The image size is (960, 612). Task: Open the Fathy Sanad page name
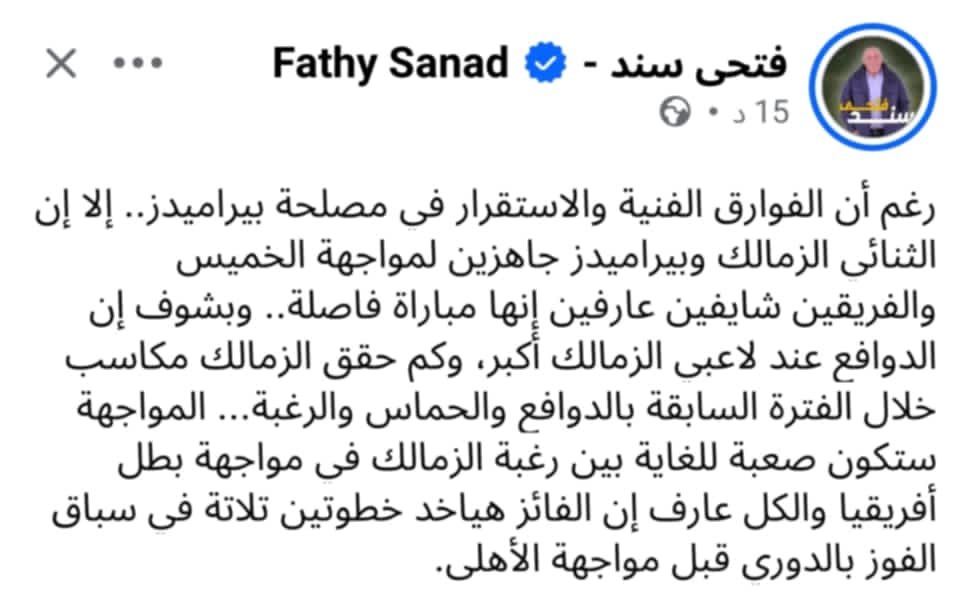(x=530, y=64)
